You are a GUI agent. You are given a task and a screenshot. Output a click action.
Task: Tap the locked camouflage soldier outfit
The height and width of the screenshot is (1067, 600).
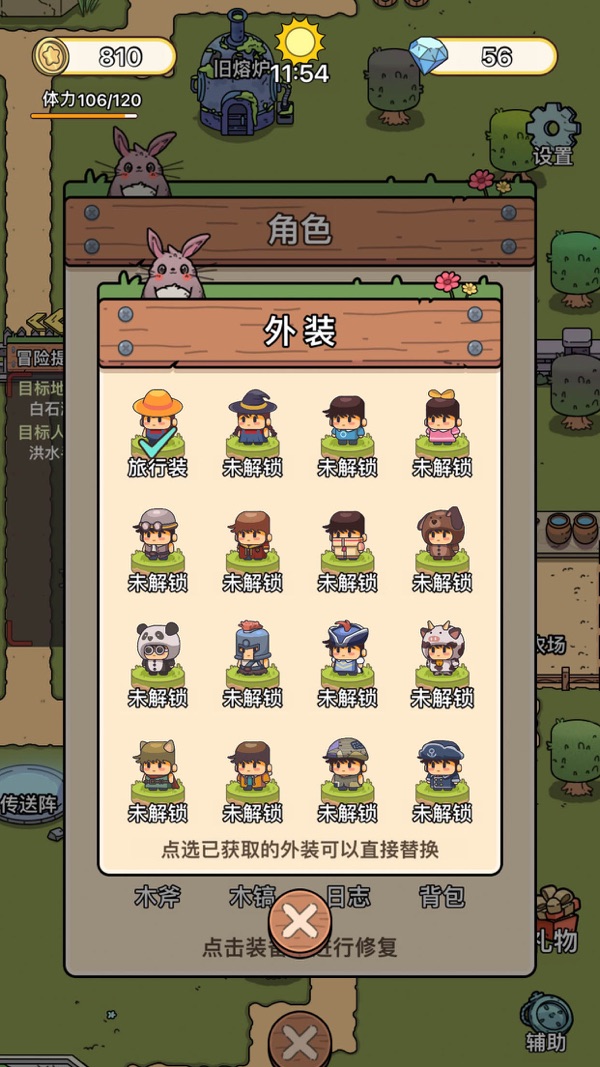point(347,779)
